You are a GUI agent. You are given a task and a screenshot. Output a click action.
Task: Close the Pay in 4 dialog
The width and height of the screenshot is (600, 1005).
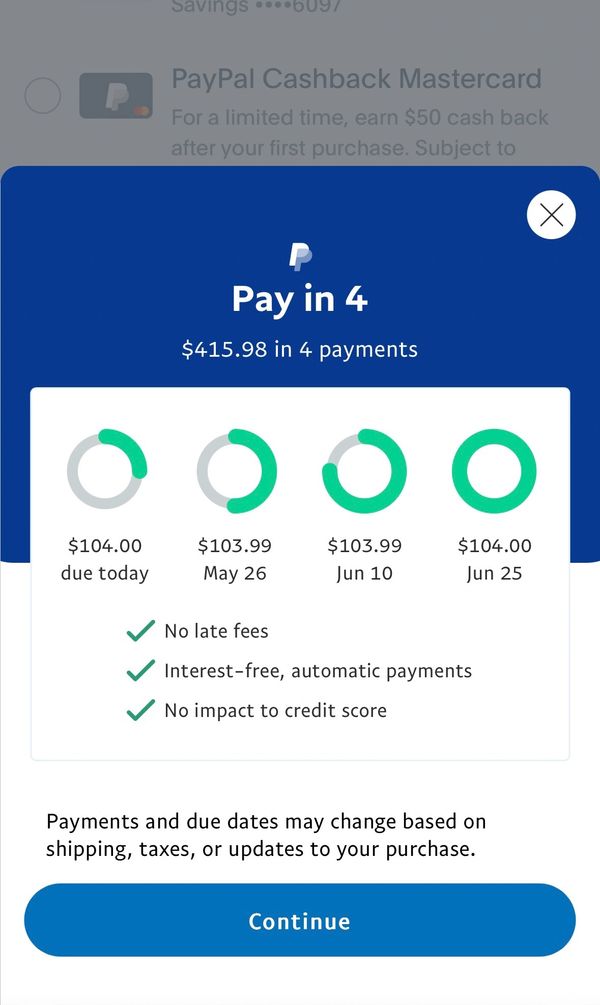pyautogui.click(x=551, y=215)
